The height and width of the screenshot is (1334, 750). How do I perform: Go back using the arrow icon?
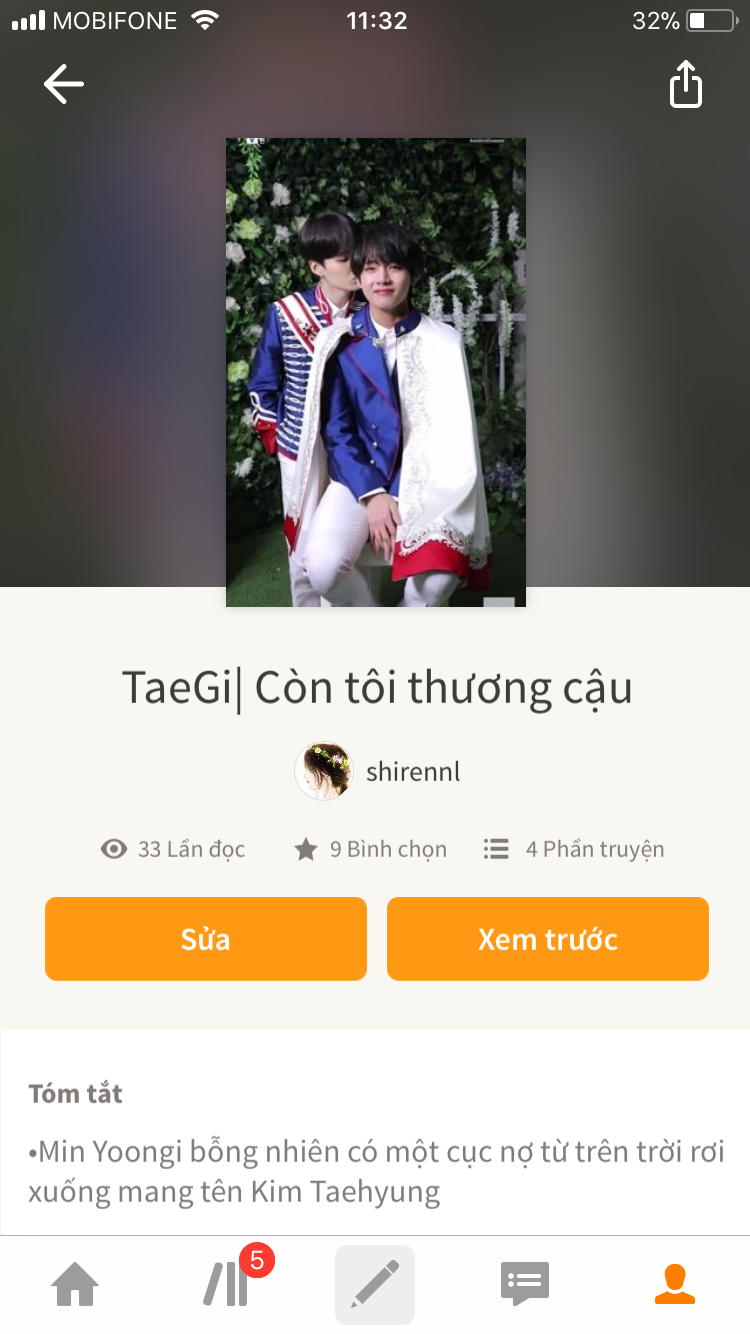point(64,84)
